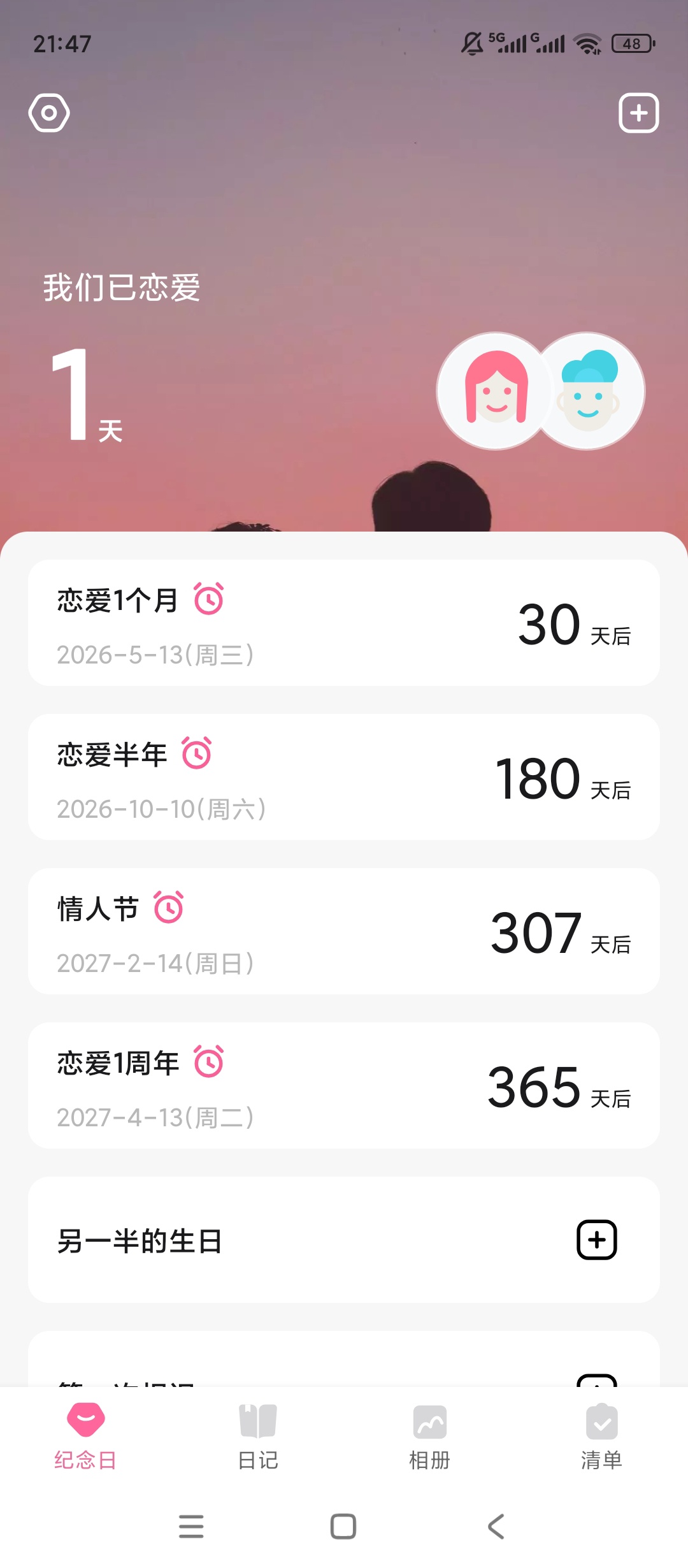Switch to the 日记 tab label

257,1461
